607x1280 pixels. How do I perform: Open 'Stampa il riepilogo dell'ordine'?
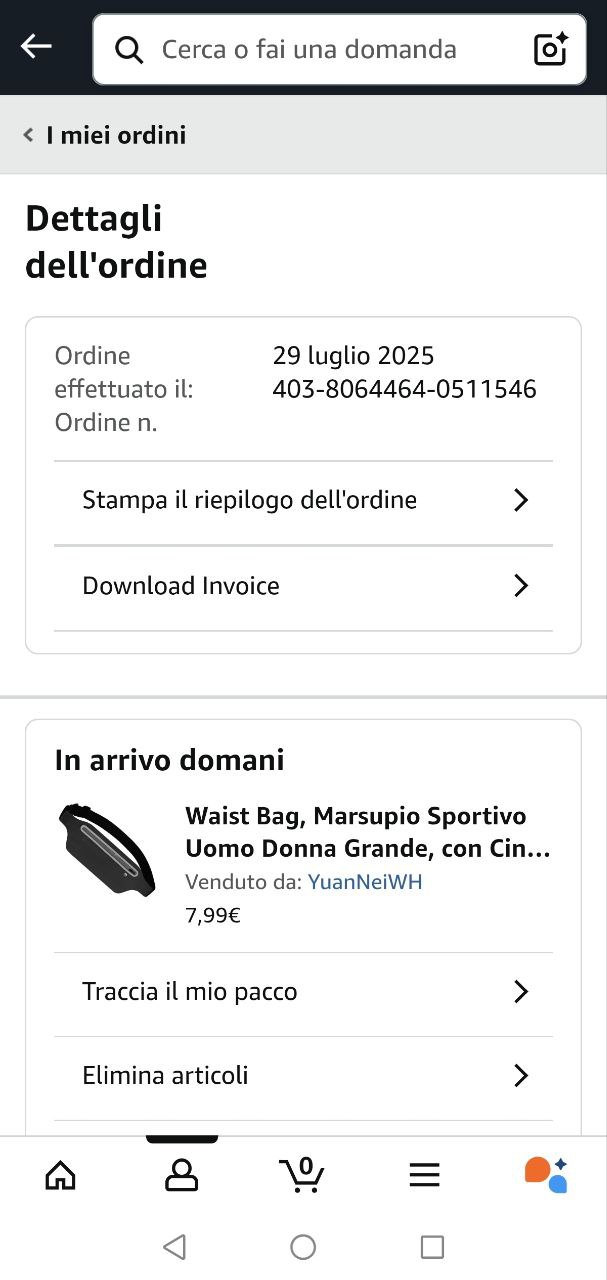point(303,500)
